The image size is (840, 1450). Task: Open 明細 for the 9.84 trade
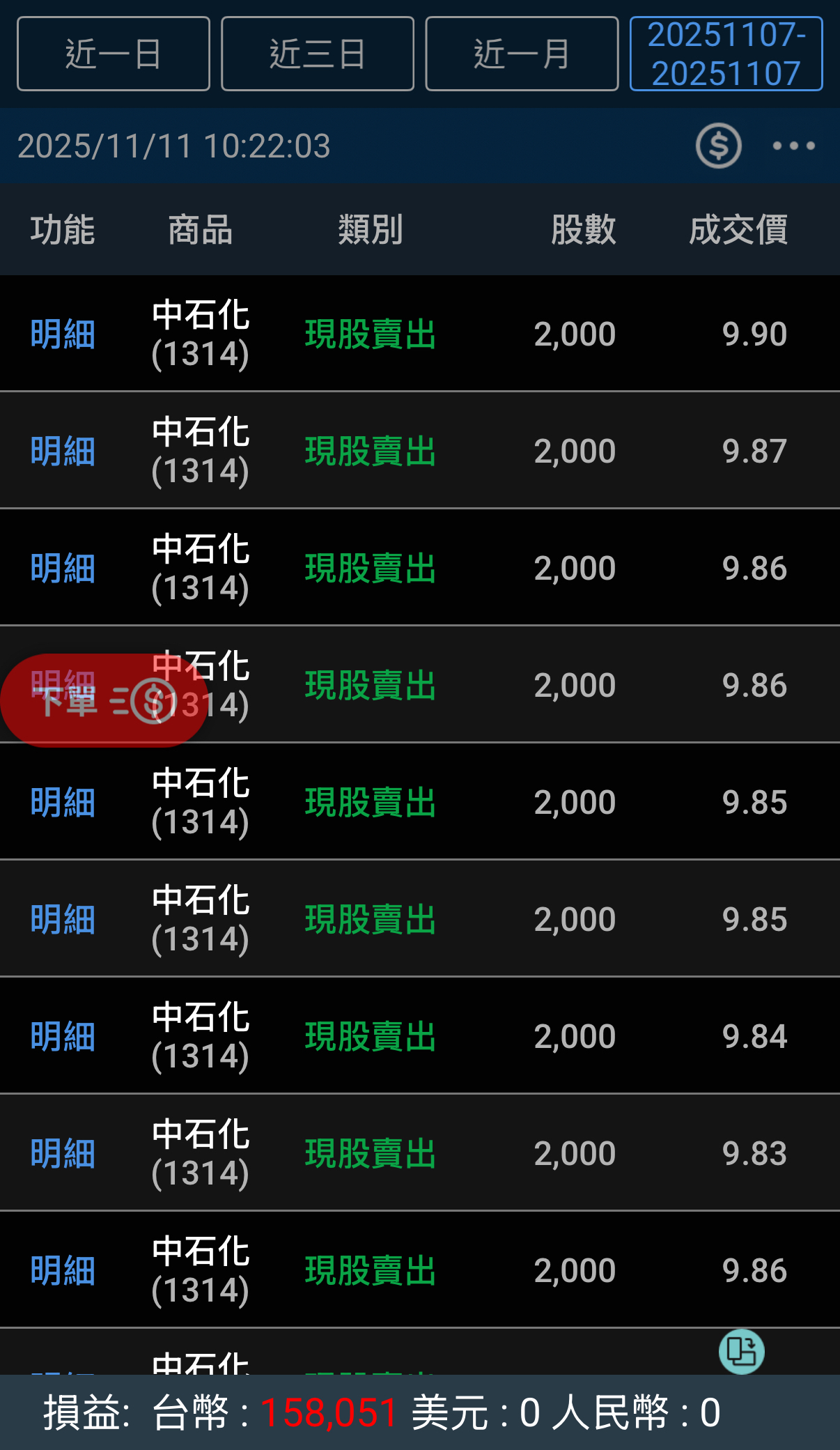[x=63, y=1037]
